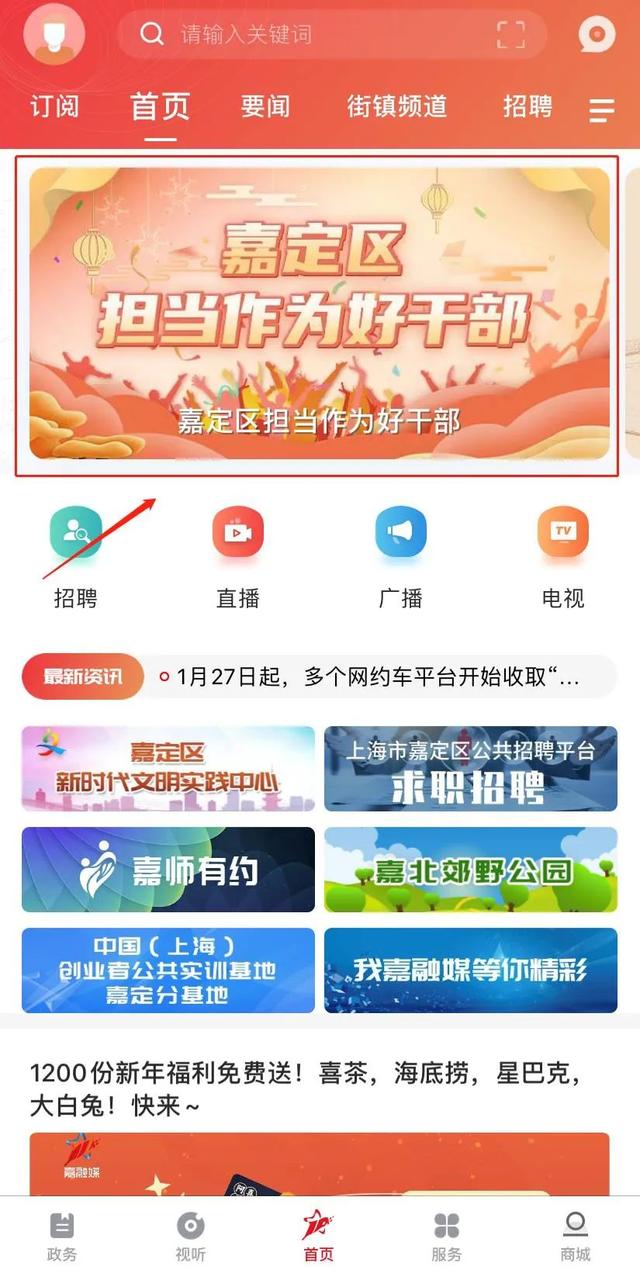Open the messages chat bubble icon
Image resolution: width=640 pixels, height=1273 pixels.
tap(597, 34)
